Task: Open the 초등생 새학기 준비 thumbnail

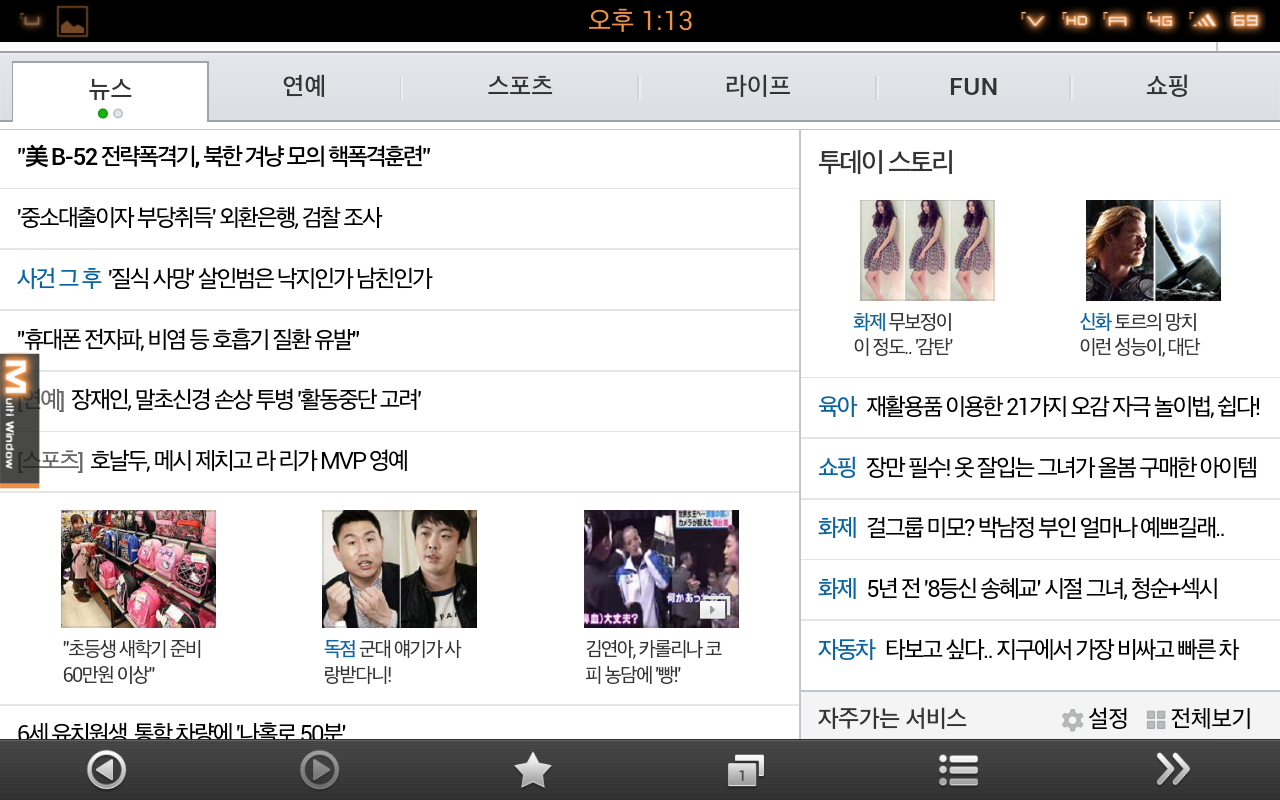Action: [x=138, y=569]
